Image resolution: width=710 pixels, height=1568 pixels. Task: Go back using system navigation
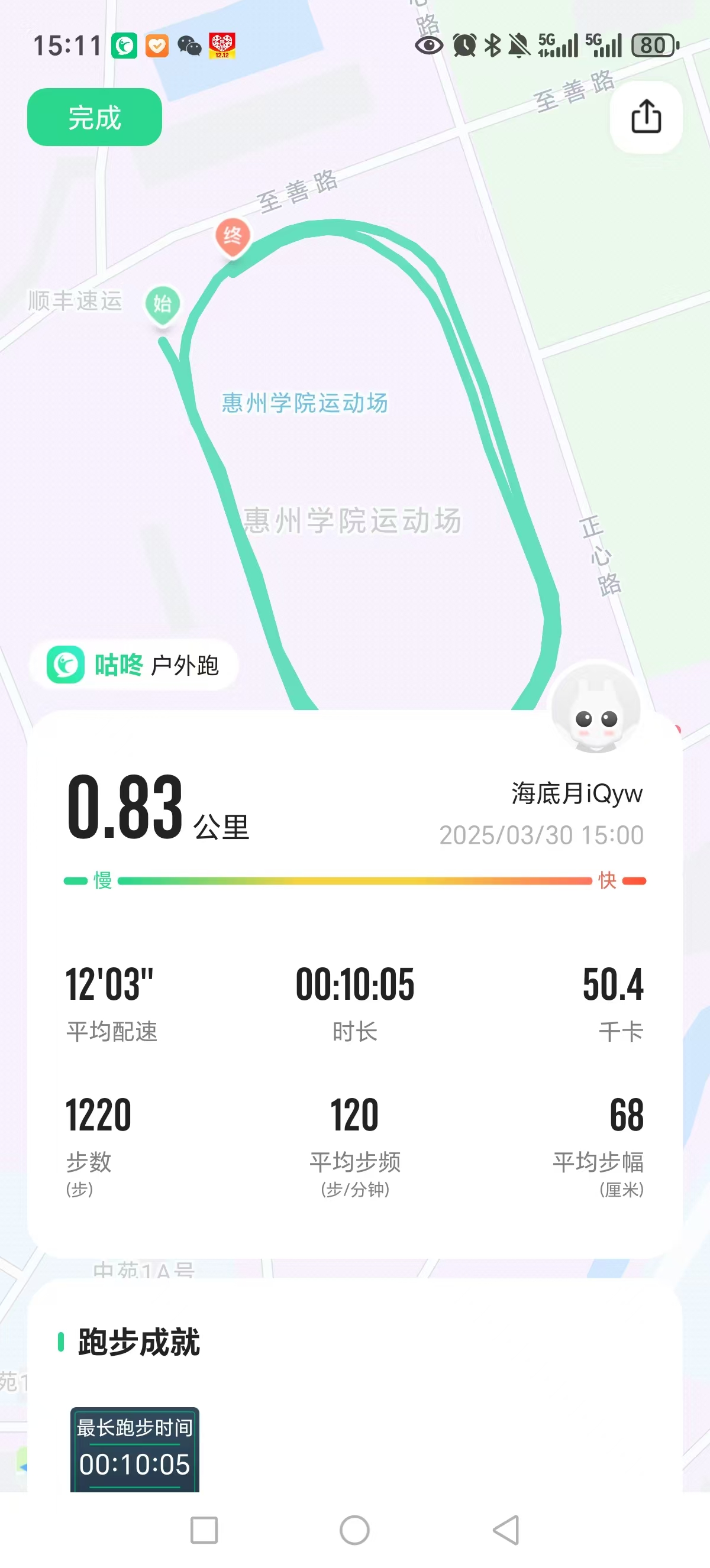[506, 1530]
